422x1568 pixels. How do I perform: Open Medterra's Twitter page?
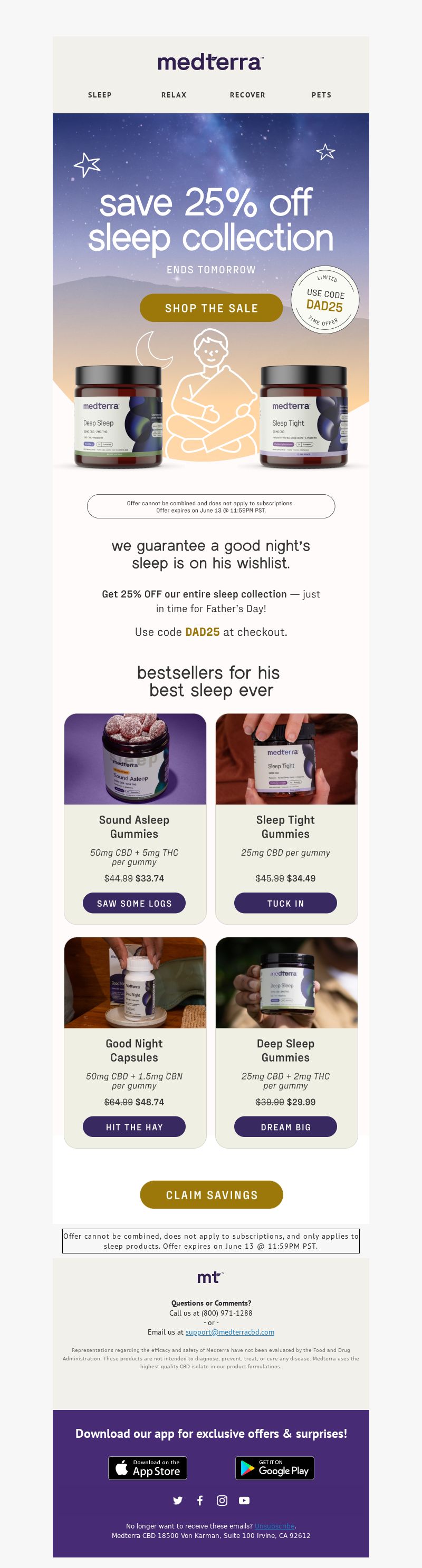[177, 1501]
